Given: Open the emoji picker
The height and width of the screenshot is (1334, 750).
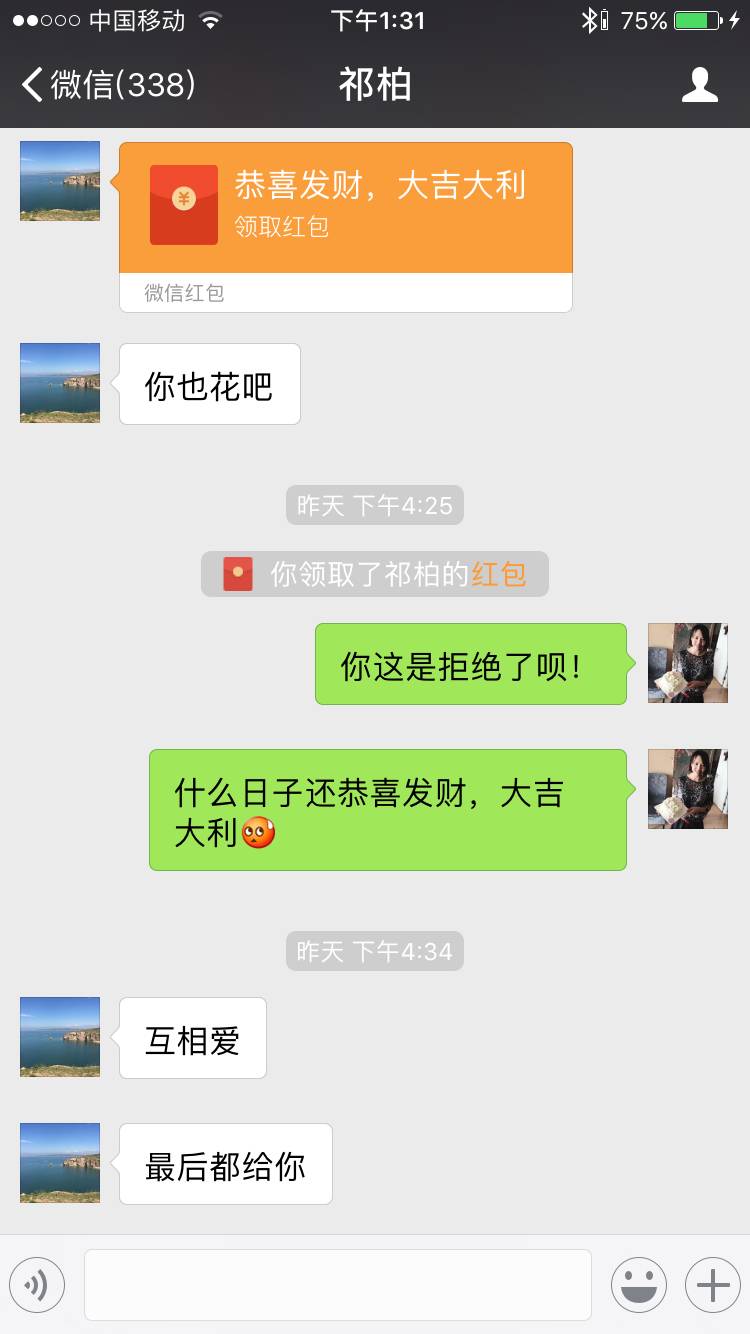Looking at the screenshot, I should [638, 1284].
